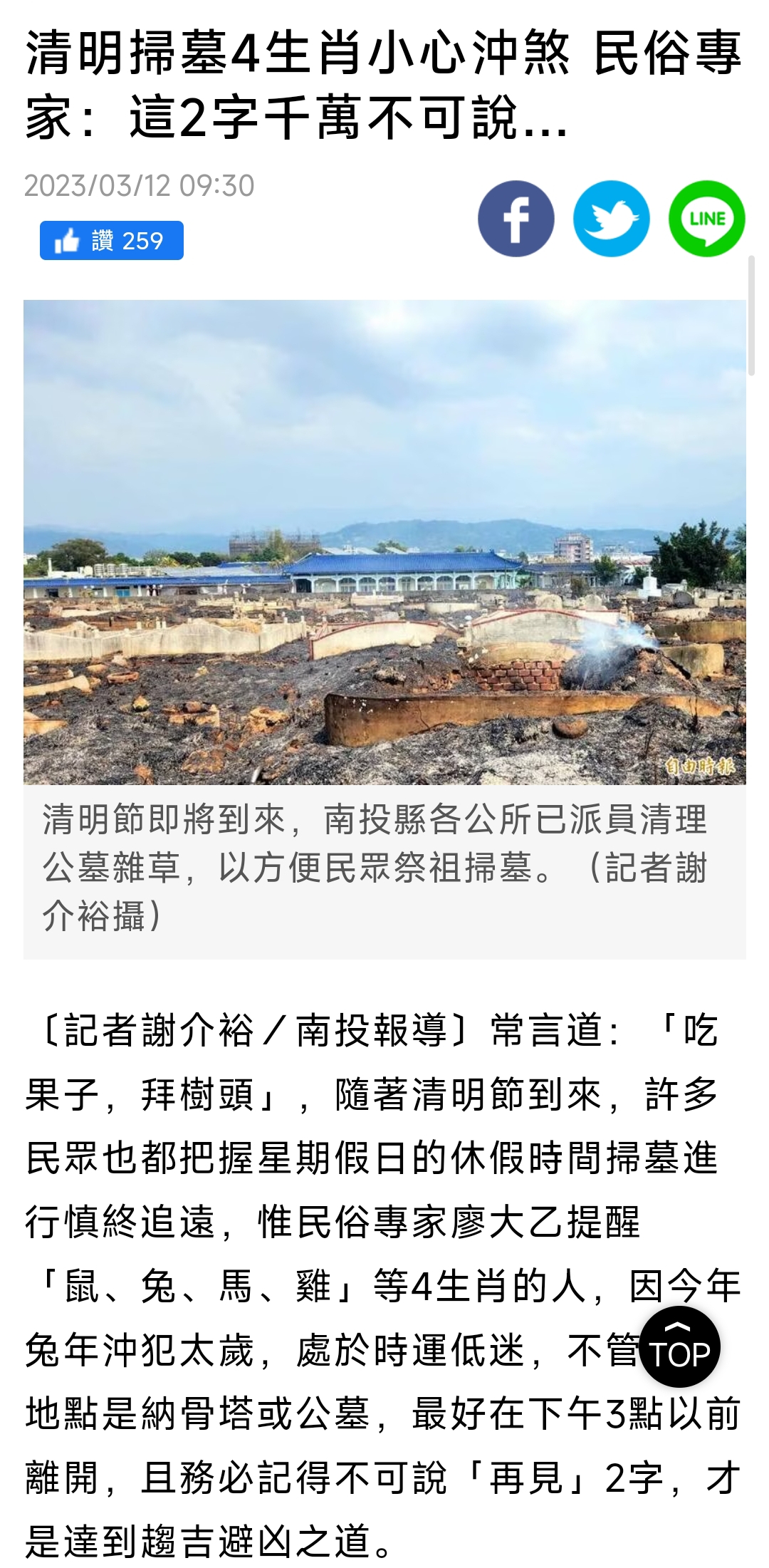Share the article via LINE

coord(706,219)
